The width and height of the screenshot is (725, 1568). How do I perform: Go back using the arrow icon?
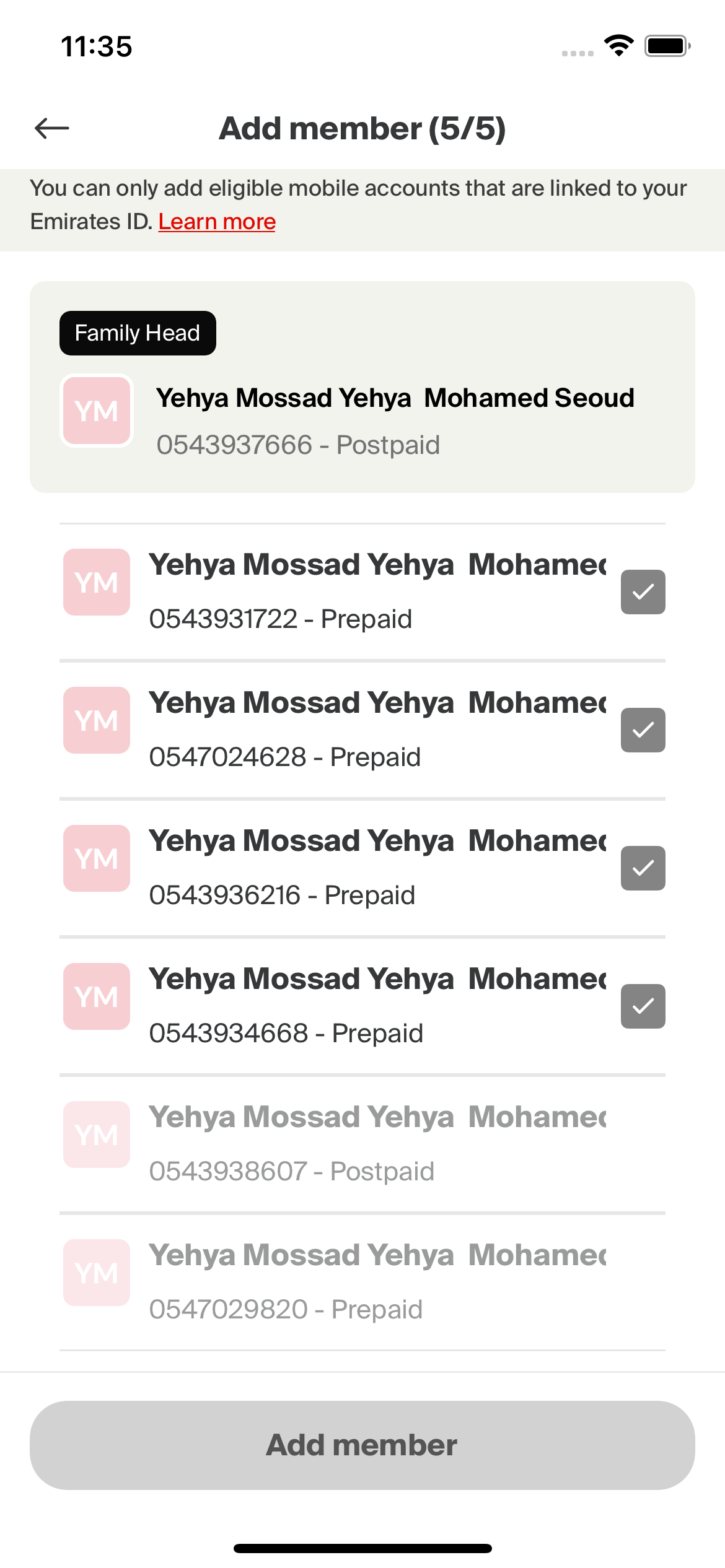tap(52, 128)
